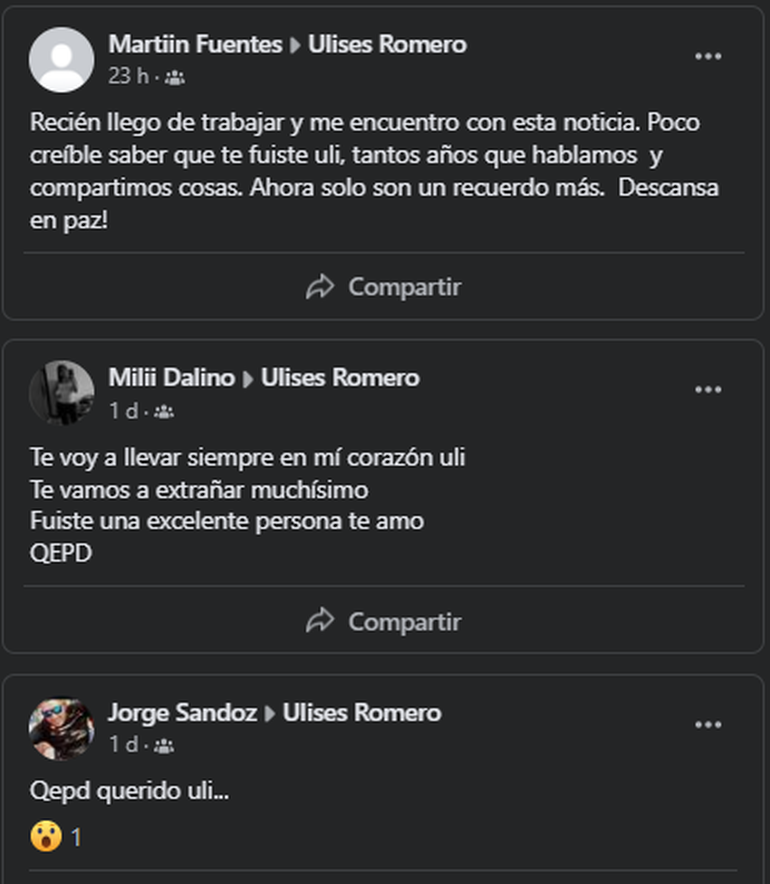Image resolution: width=770 pixels, height=884 pixels.
Task: Open Ulises Romero from Milii Dalino's post
Action: pyautogui.click(x=340, y=378)
